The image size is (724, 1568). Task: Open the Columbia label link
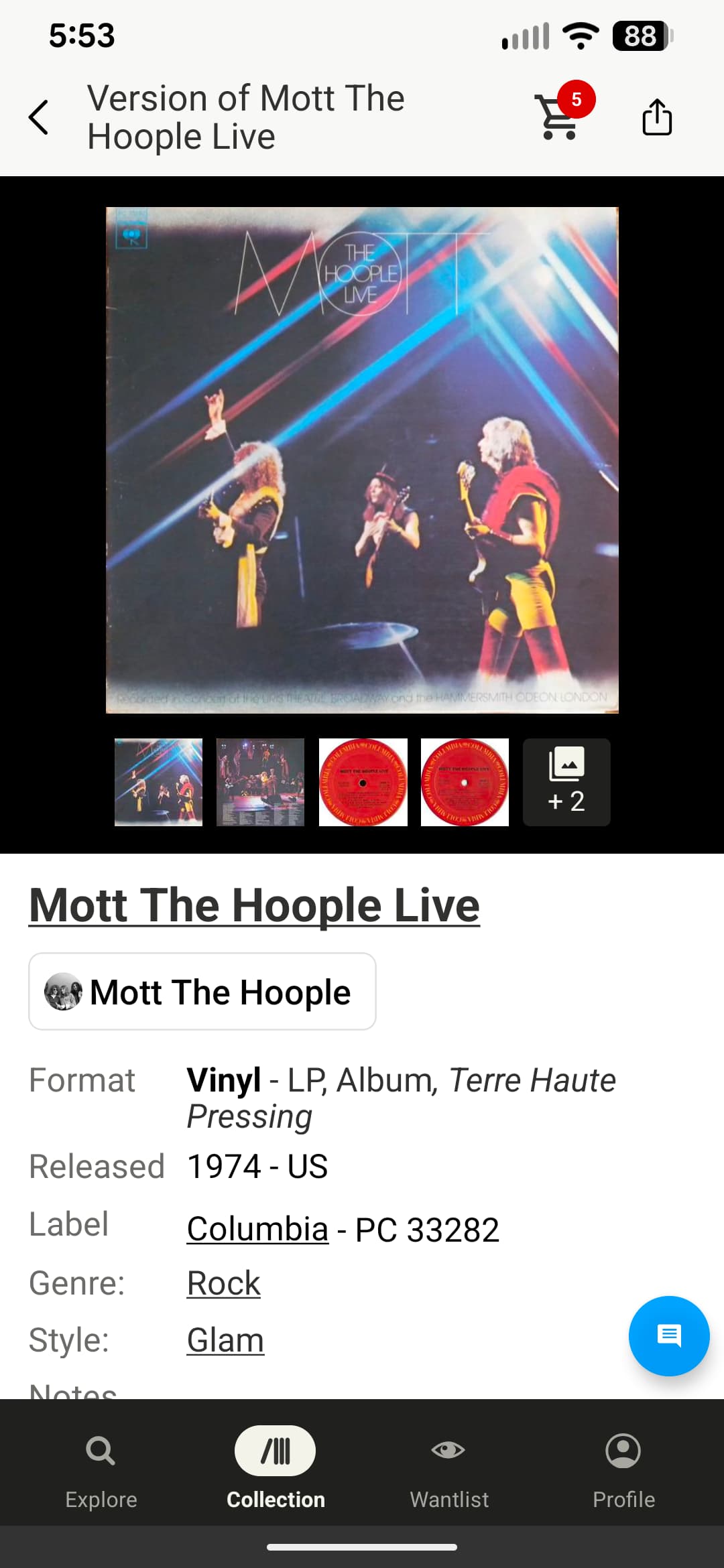[257, 1230]
